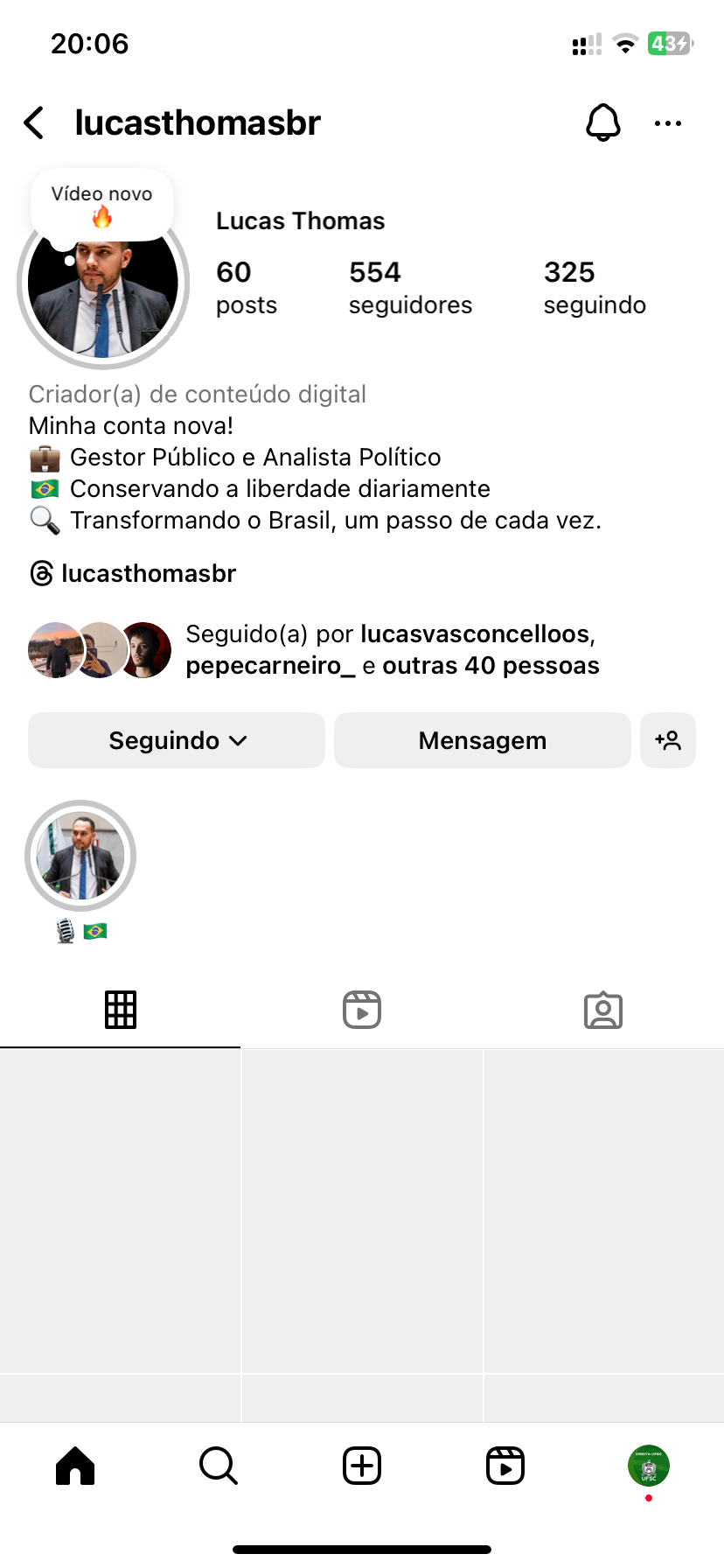Open the story highlight with microphone and flag
Screen dimensions: 724x1568
point(80,857)
